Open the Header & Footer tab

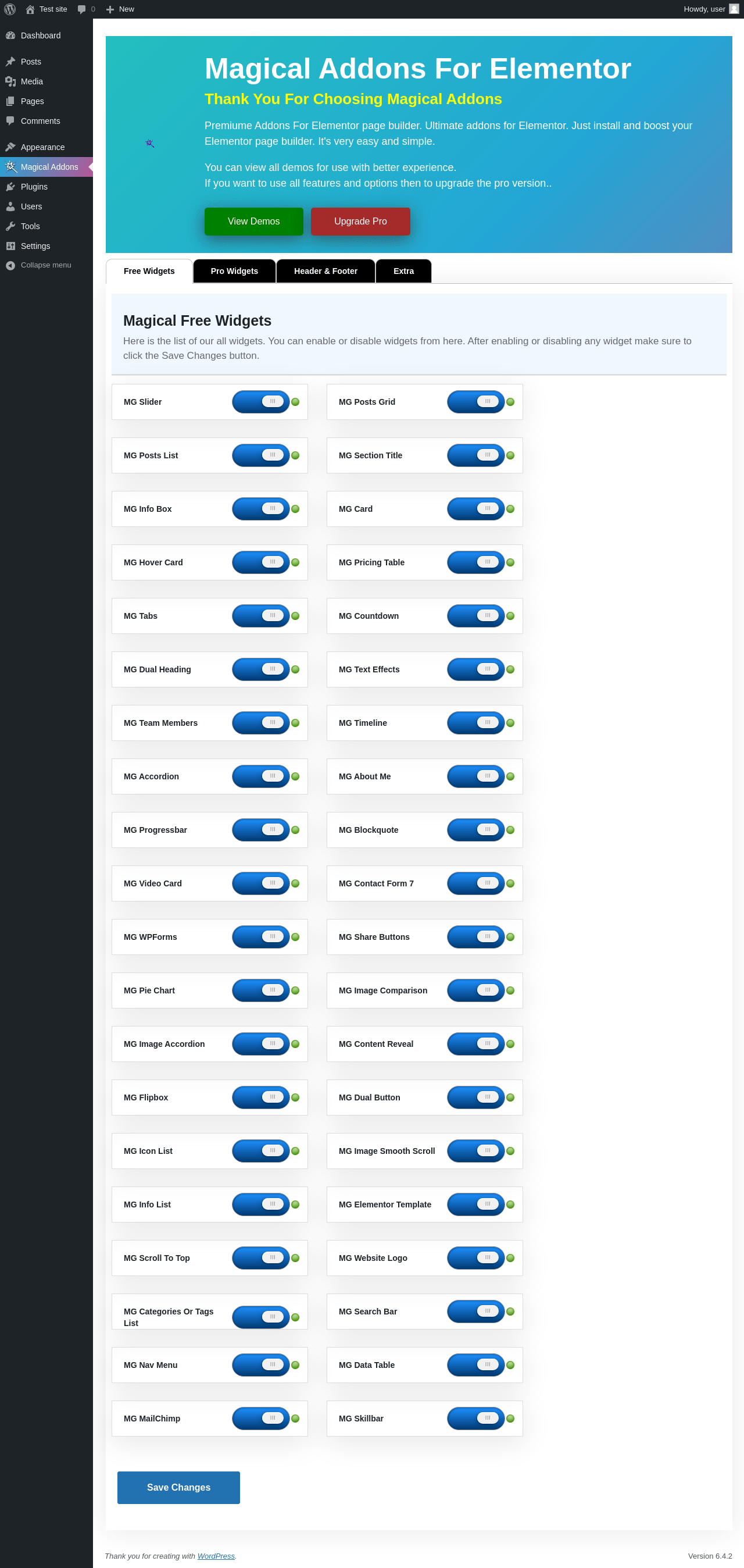(325, 271)
